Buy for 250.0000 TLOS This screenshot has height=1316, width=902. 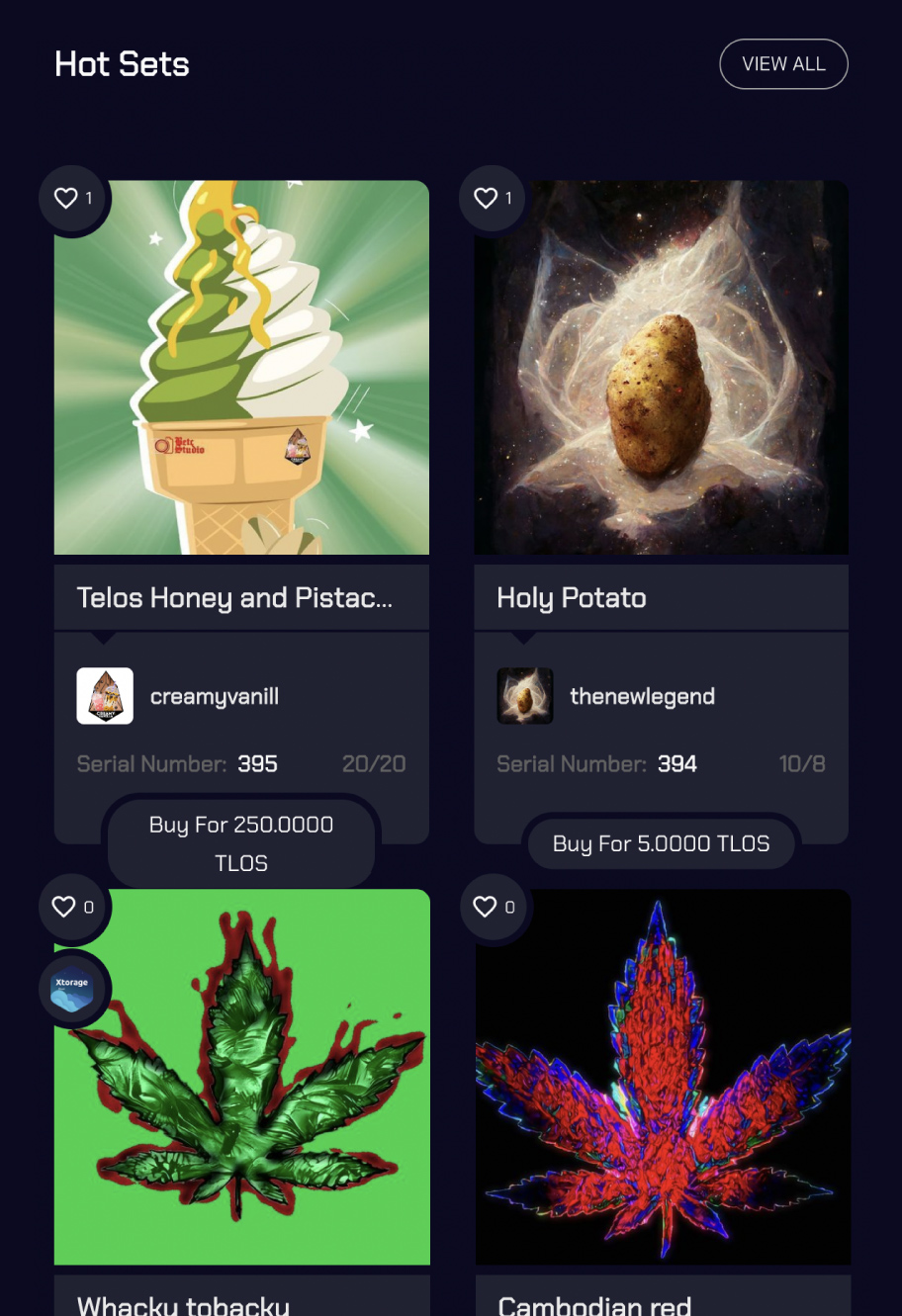coord(241,842)
